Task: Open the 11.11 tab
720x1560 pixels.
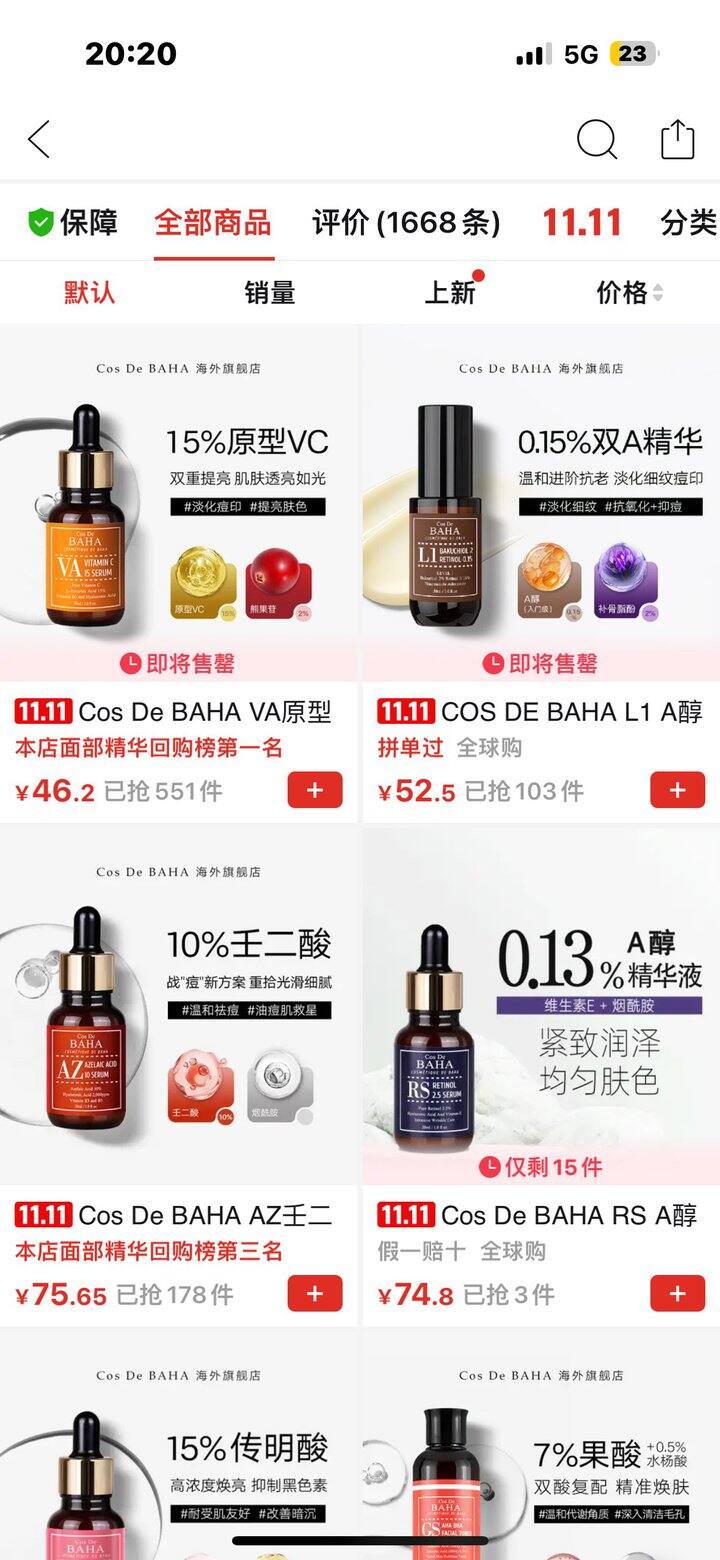Action: (584, 223)
